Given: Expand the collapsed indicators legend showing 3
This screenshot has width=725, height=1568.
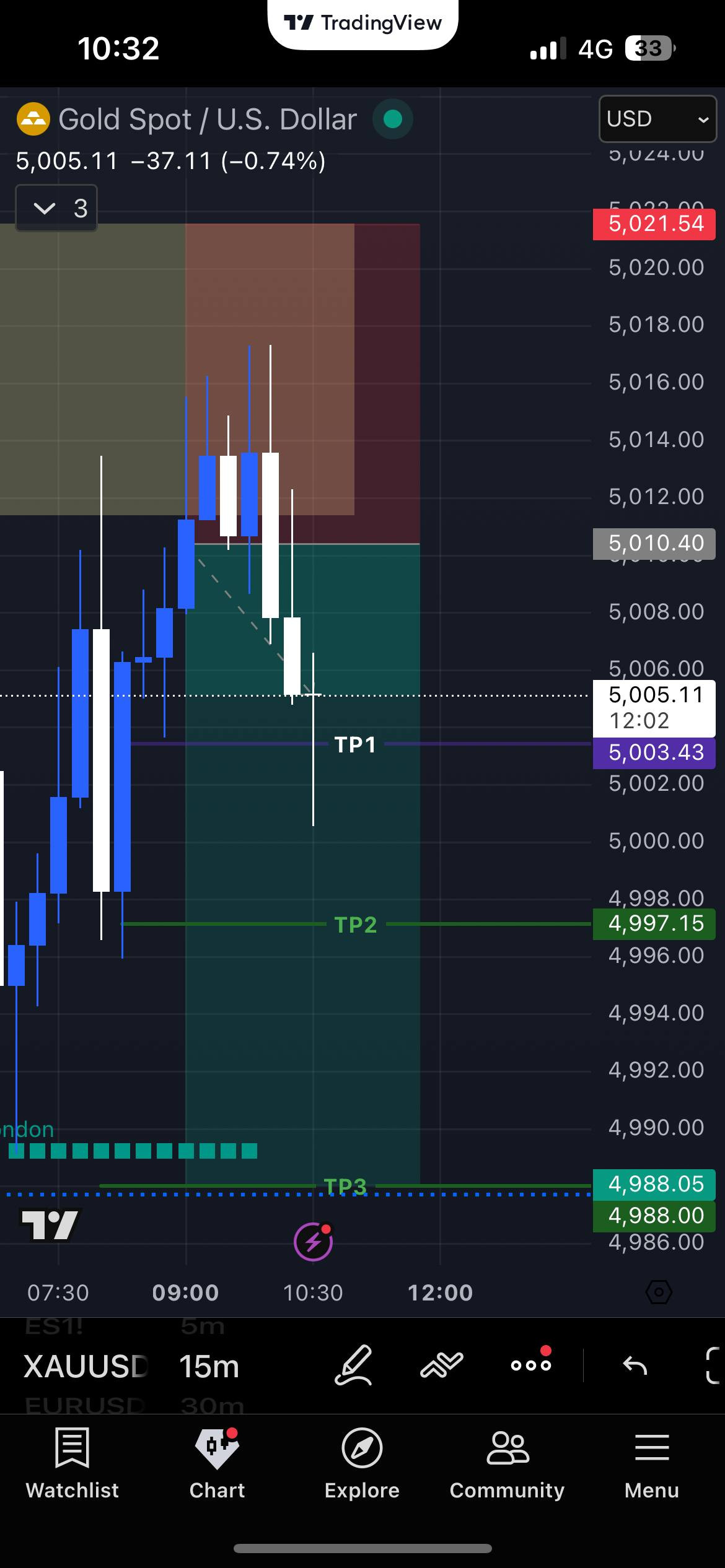Looking at the screenshot, I should coord(56,209).
